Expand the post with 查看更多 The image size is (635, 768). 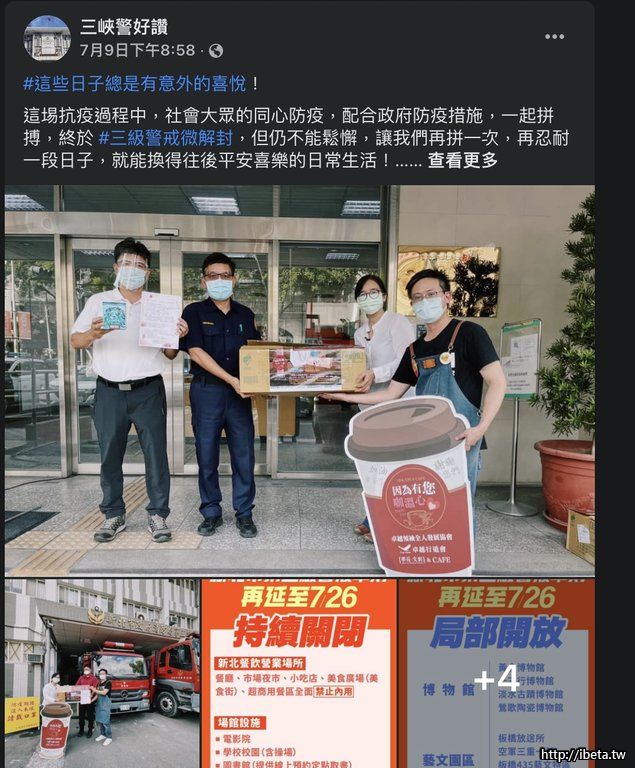(x=463, y=160)
